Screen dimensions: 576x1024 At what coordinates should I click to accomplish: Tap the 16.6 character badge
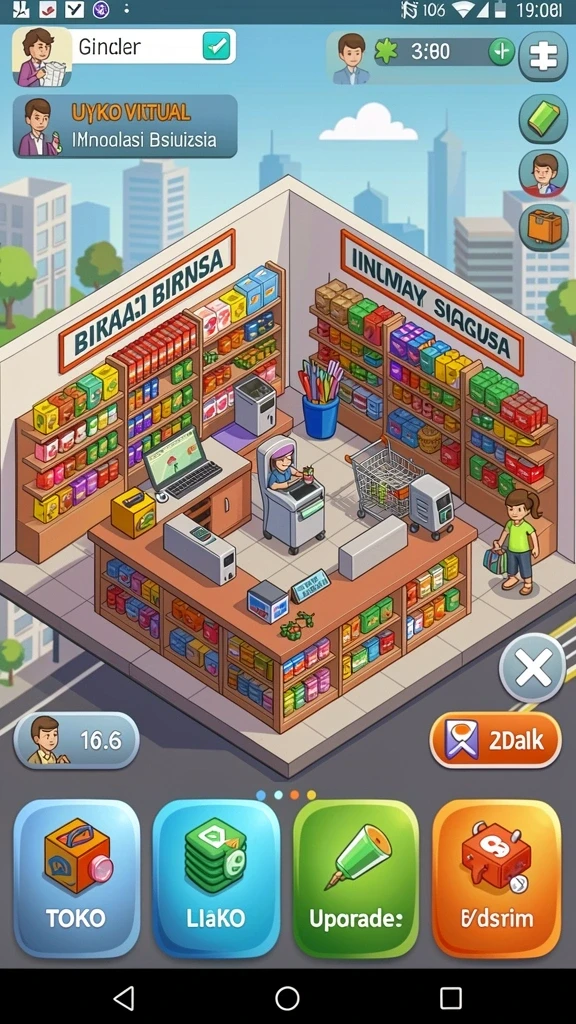(76, 740)
